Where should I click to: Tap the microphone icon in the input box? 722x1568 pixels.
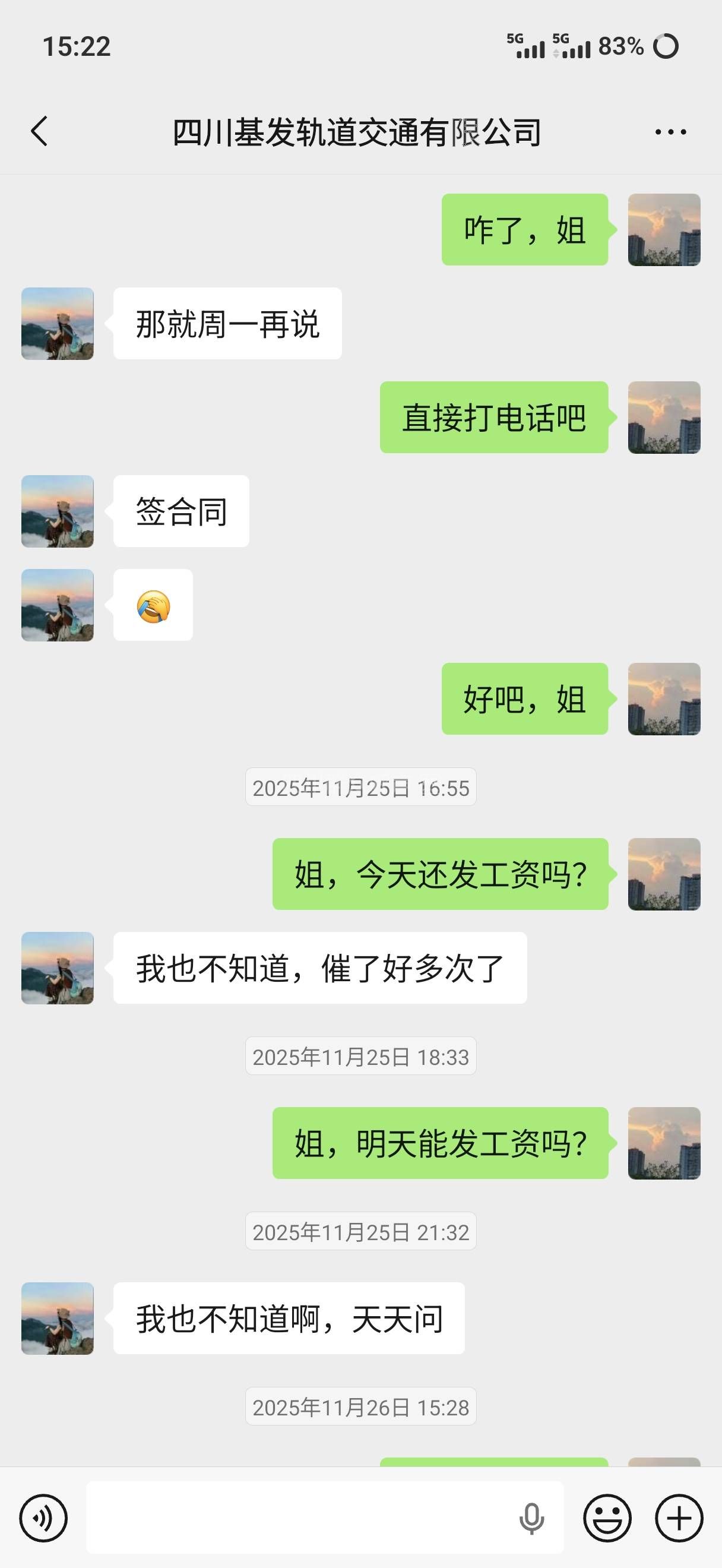click(531, 1518)
